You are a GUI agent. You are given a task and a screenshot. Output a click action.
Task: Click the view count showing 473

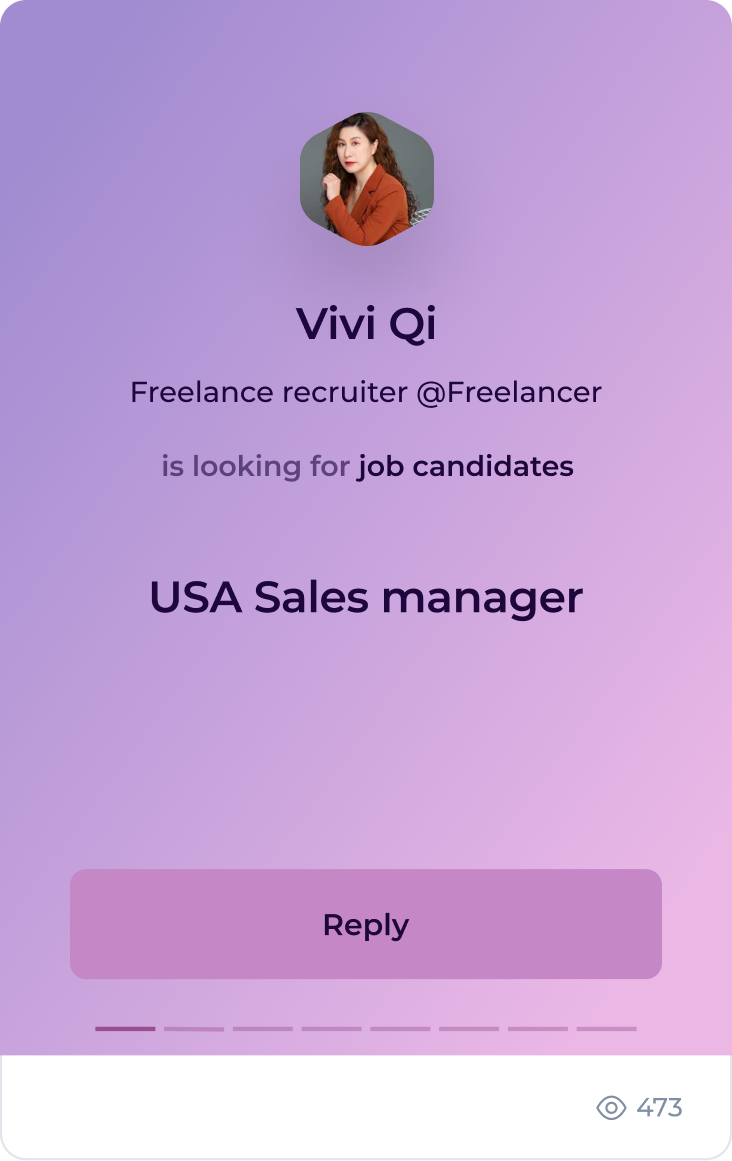pyautogui.click(x=658, y=1108)
